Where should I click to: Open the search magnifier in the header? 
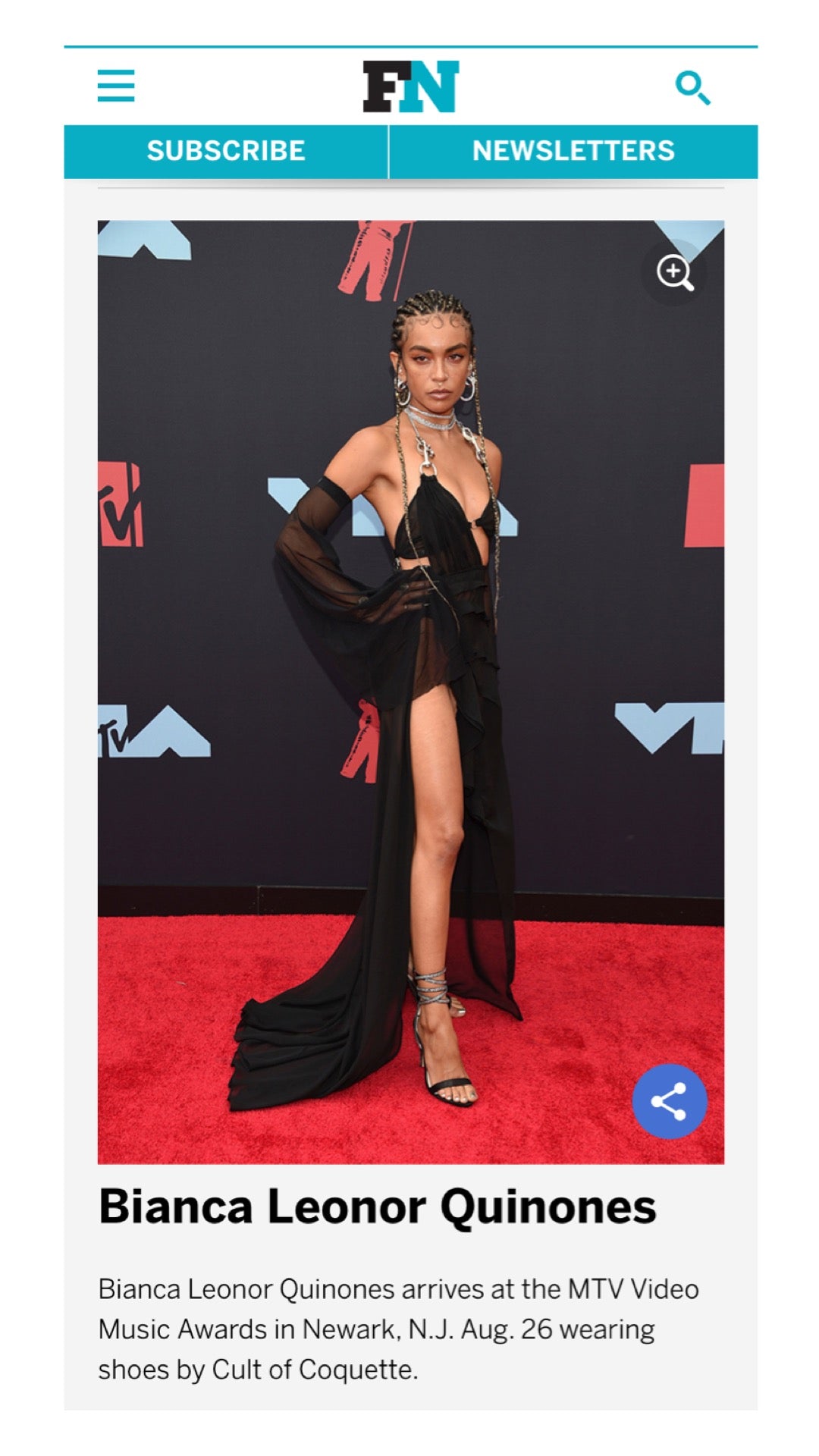pyautogui.click(x=692, y=88)
